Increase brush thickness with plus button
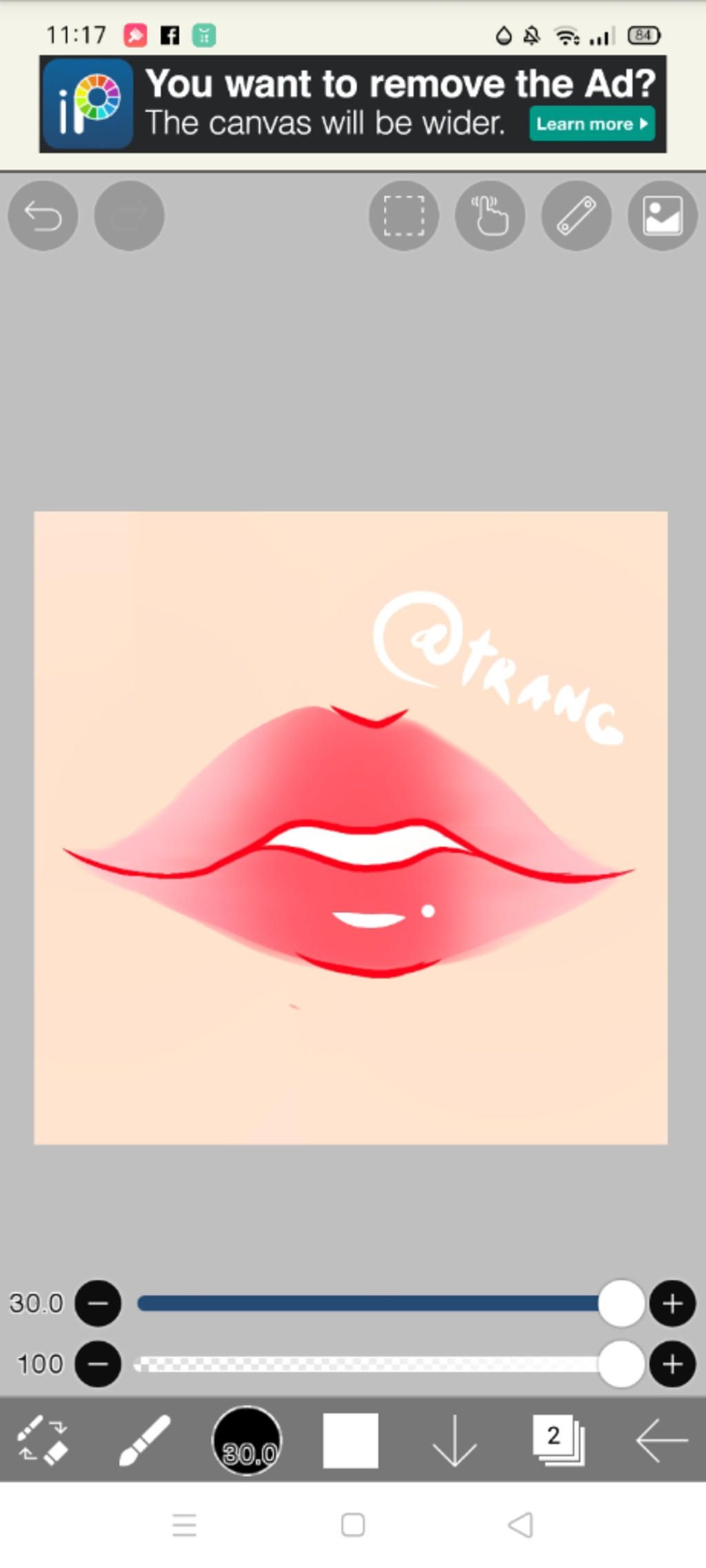Viewport: 706px width, 1568px height. pos(672,1303)
